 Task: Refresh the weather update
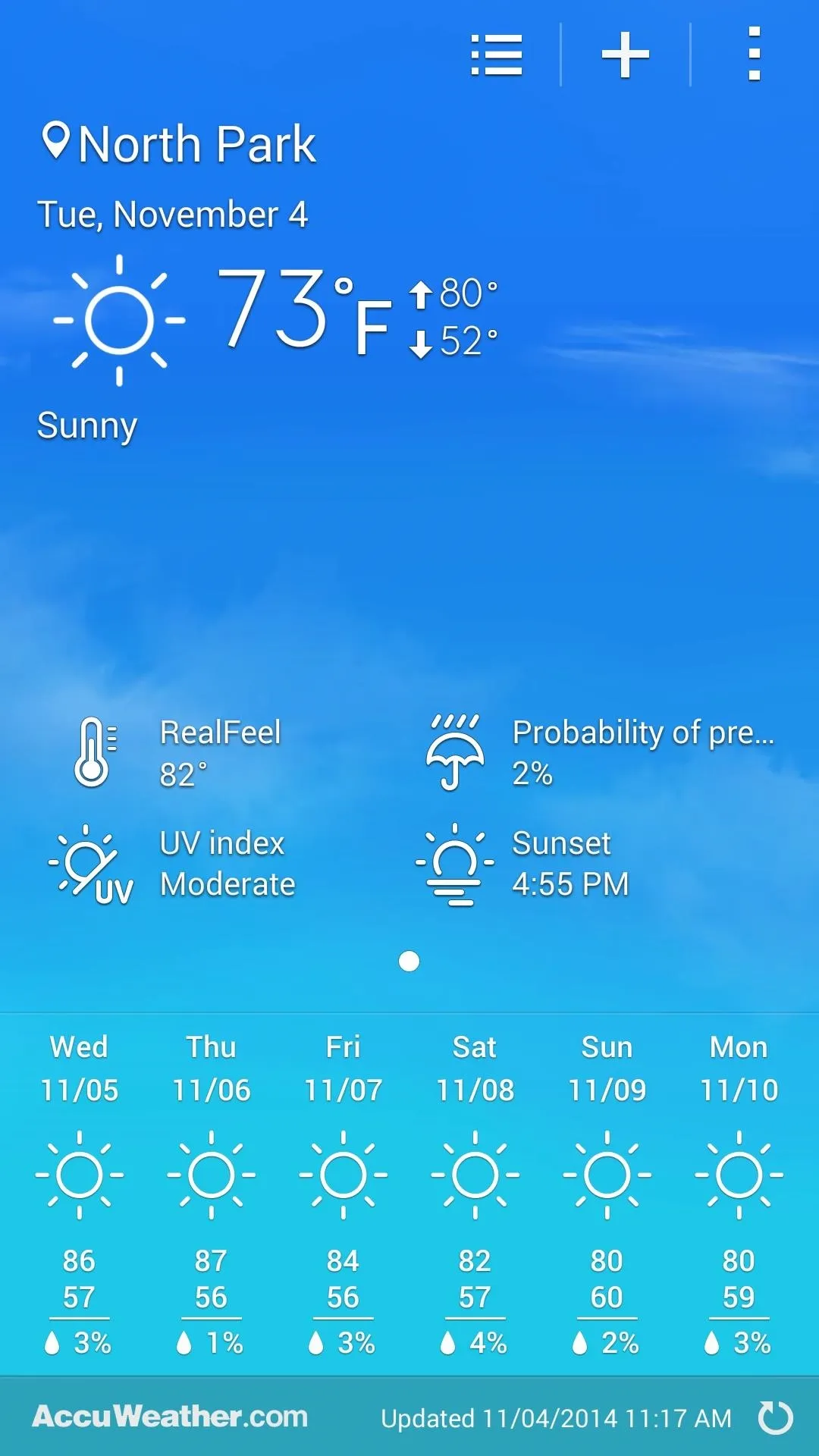[775, 1417]
